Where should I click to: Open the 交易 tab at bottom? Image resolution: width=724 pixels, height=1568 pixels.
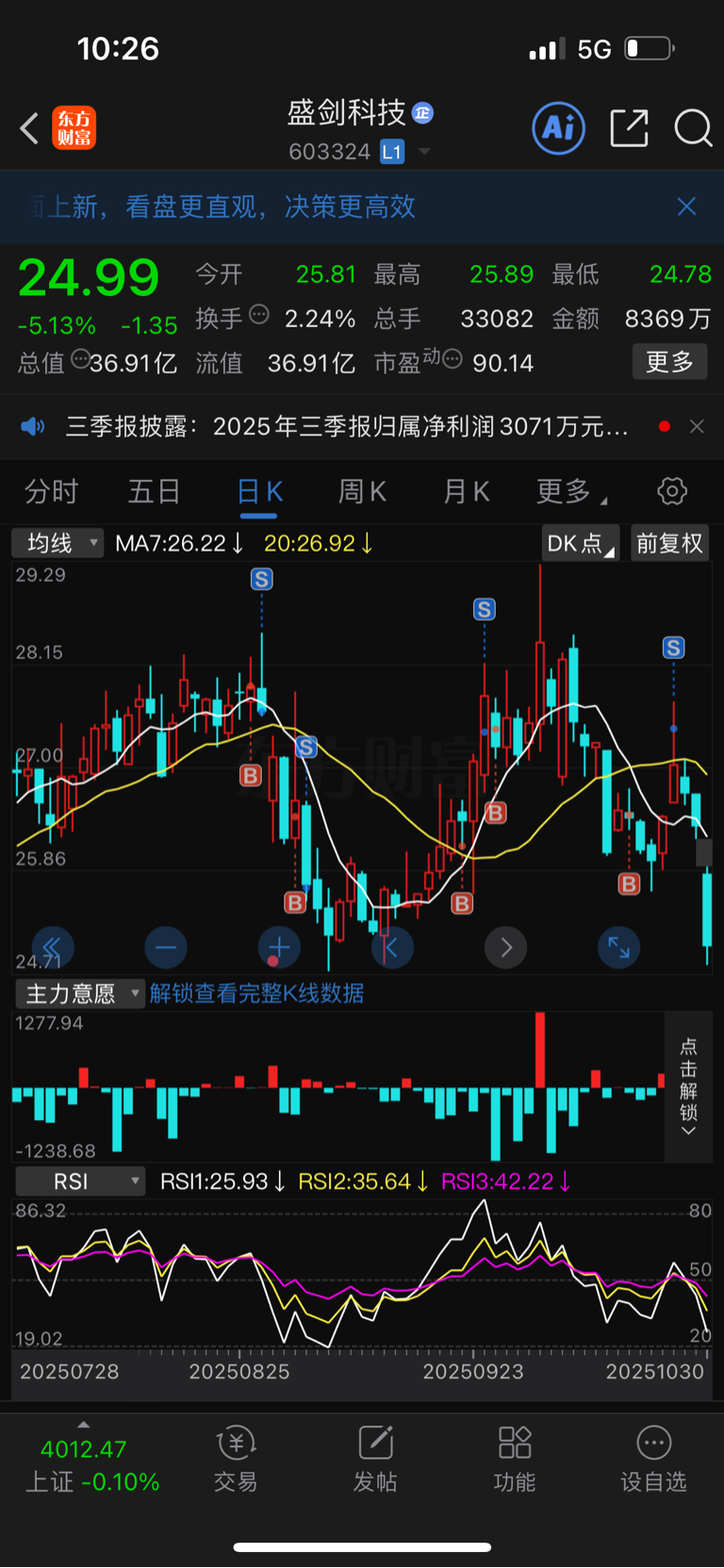[x=236, y=1459]
